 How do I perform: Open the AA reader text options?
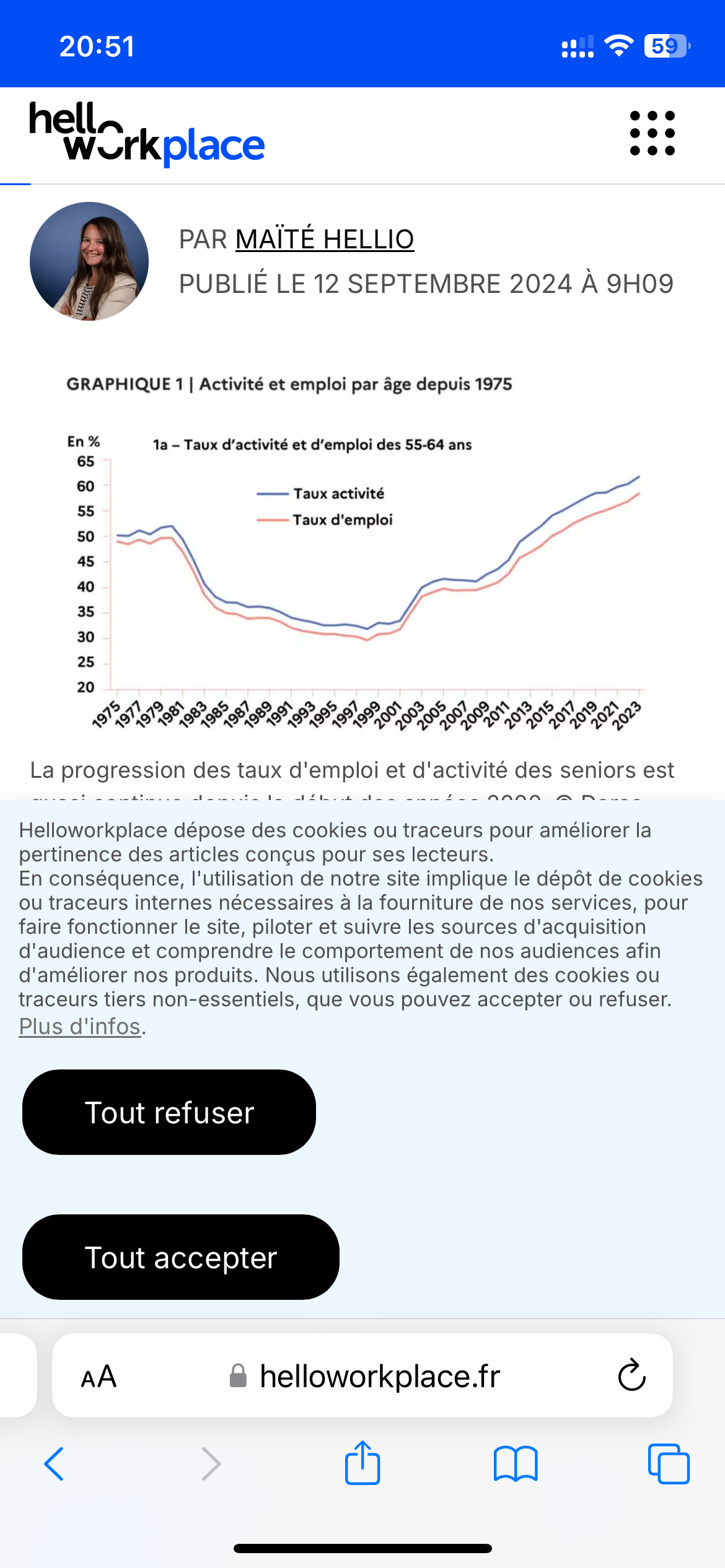pyautogui.click(x=99, y=1376)
